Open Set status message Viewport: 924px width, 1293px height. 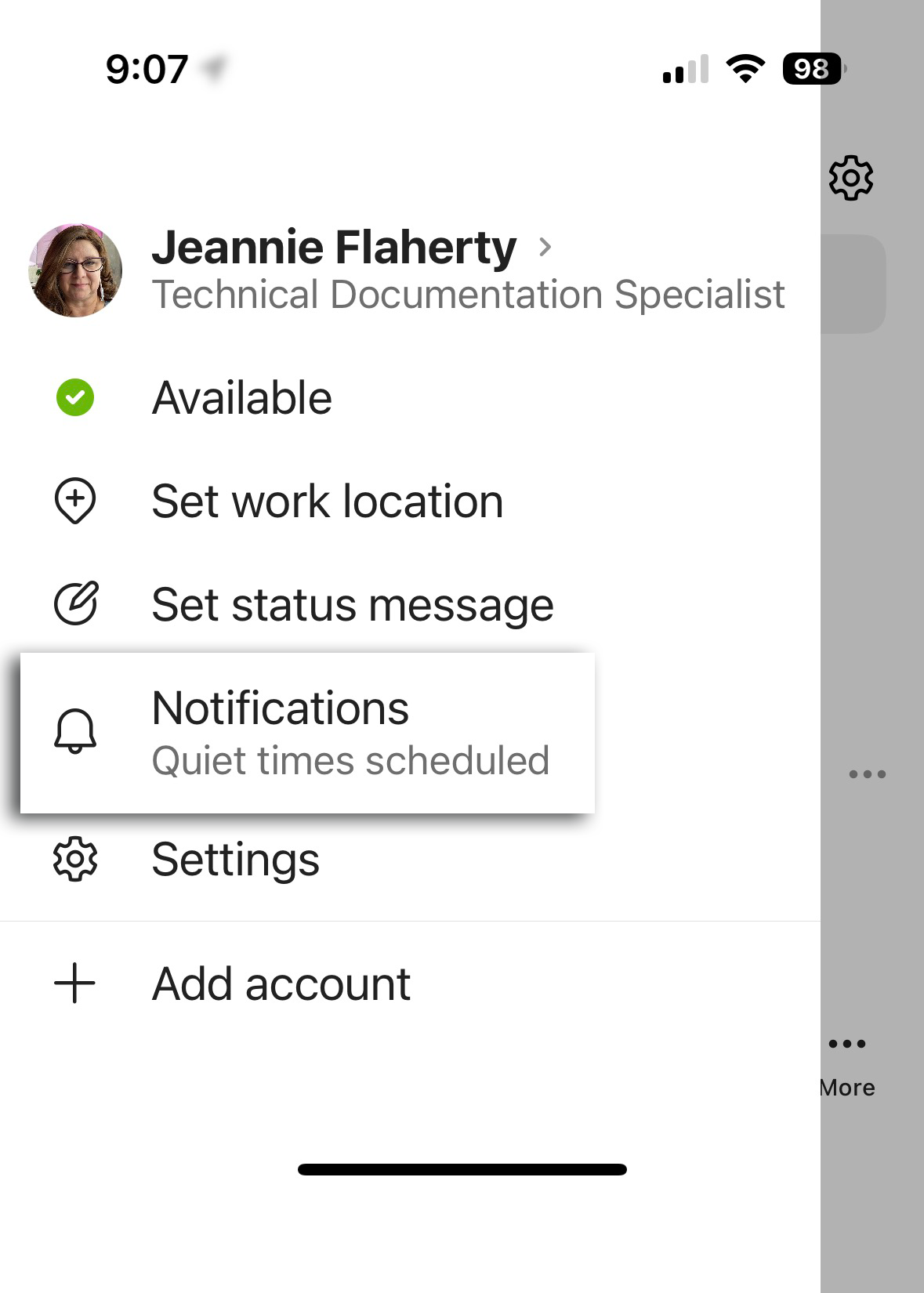point(352,605)
